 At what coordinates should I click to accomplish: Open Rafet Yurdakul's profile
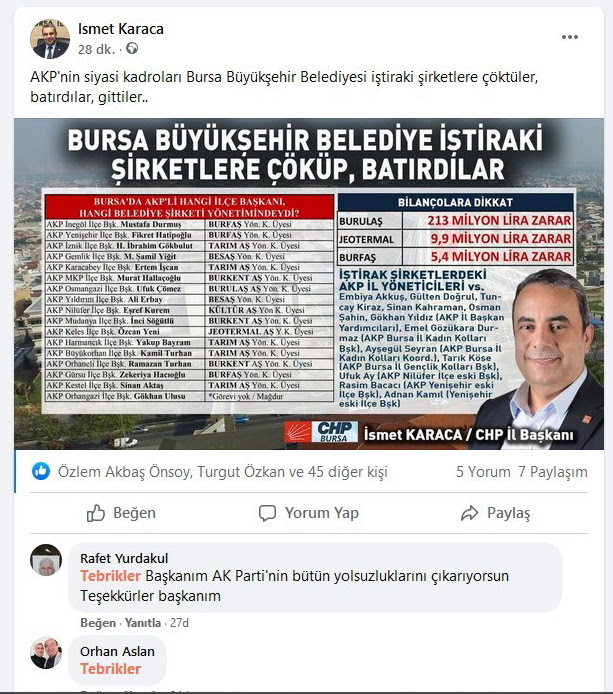tap(123, 558)
